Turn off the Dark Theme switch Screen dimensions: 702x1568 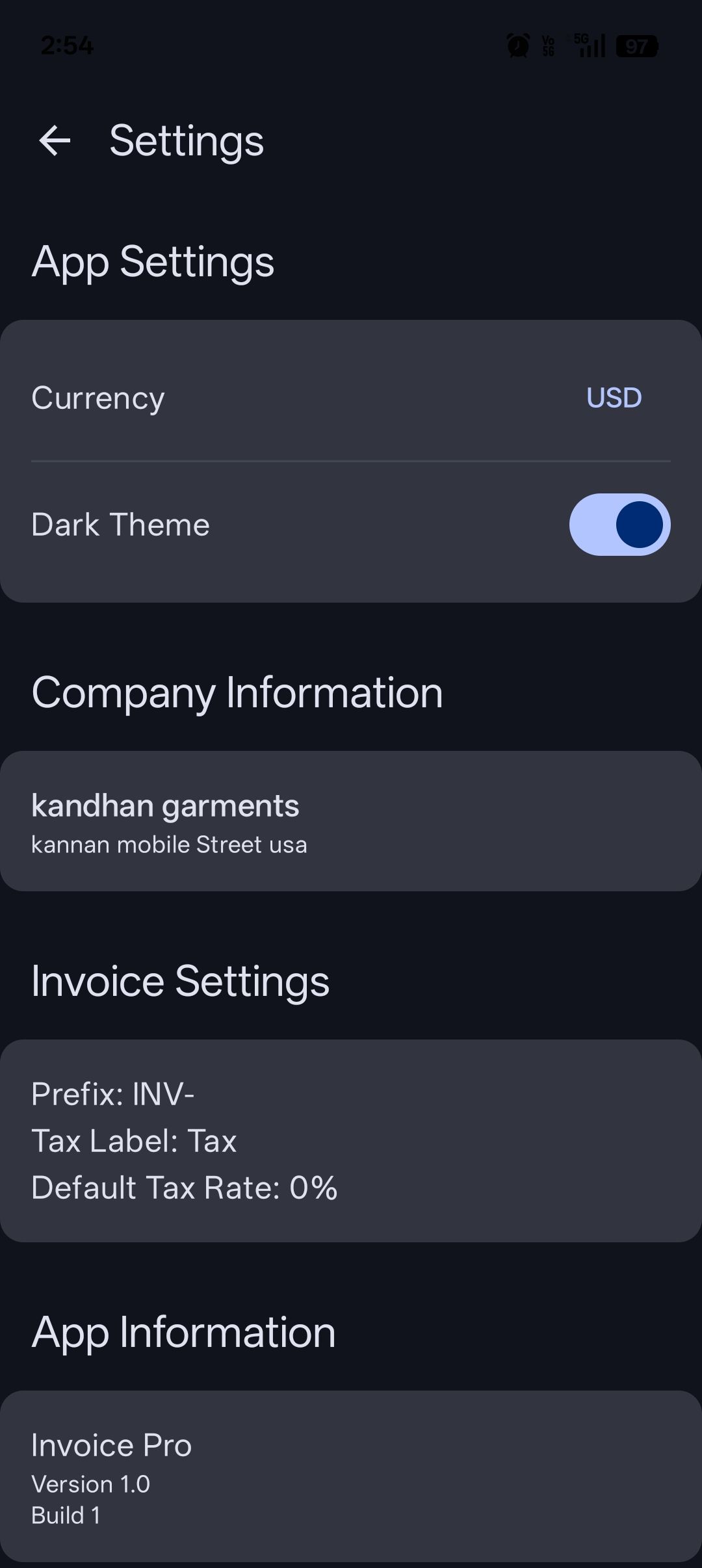click(x=619, y=525)
